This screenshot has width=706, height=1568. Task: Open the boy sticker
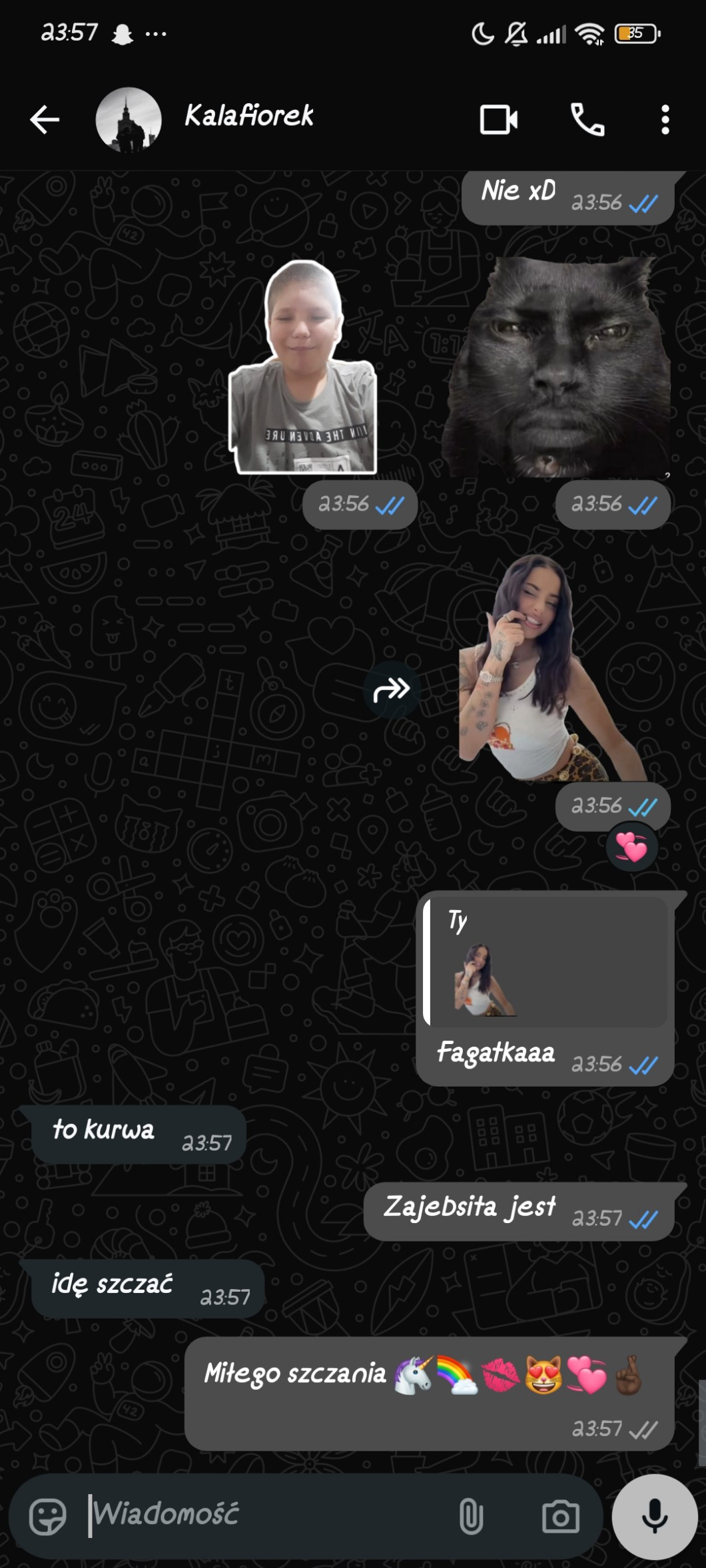point(304,368)
